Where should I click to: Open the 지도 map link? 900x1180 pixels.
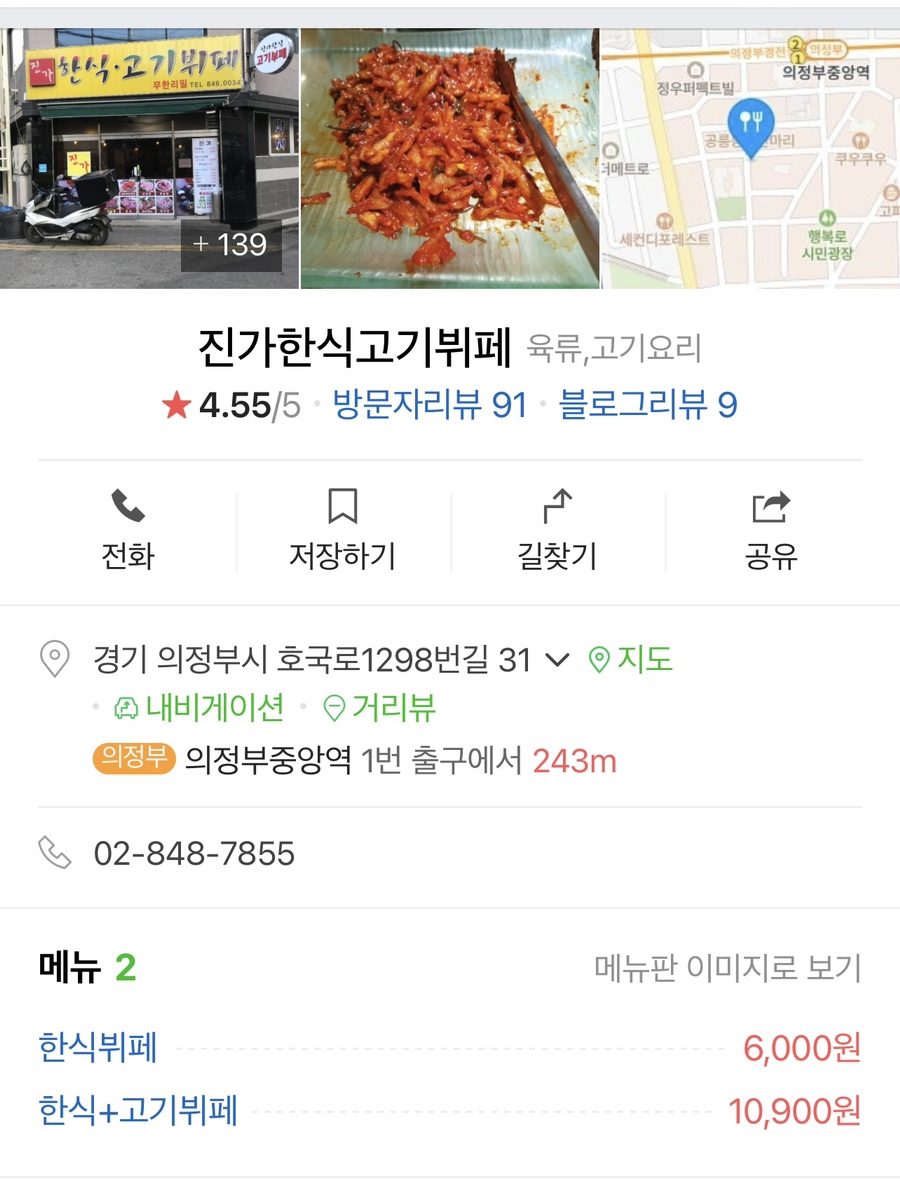coord(631,660)
